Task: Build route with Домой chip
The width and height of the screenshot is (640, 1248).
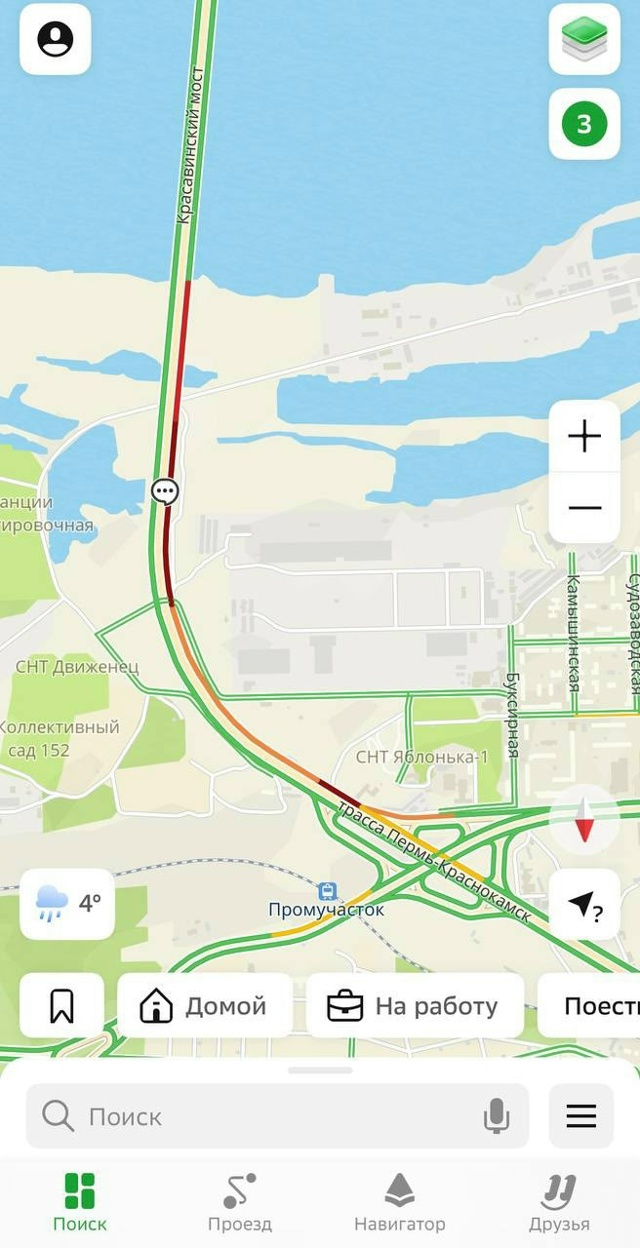Action: click(x=205, y=1006)
